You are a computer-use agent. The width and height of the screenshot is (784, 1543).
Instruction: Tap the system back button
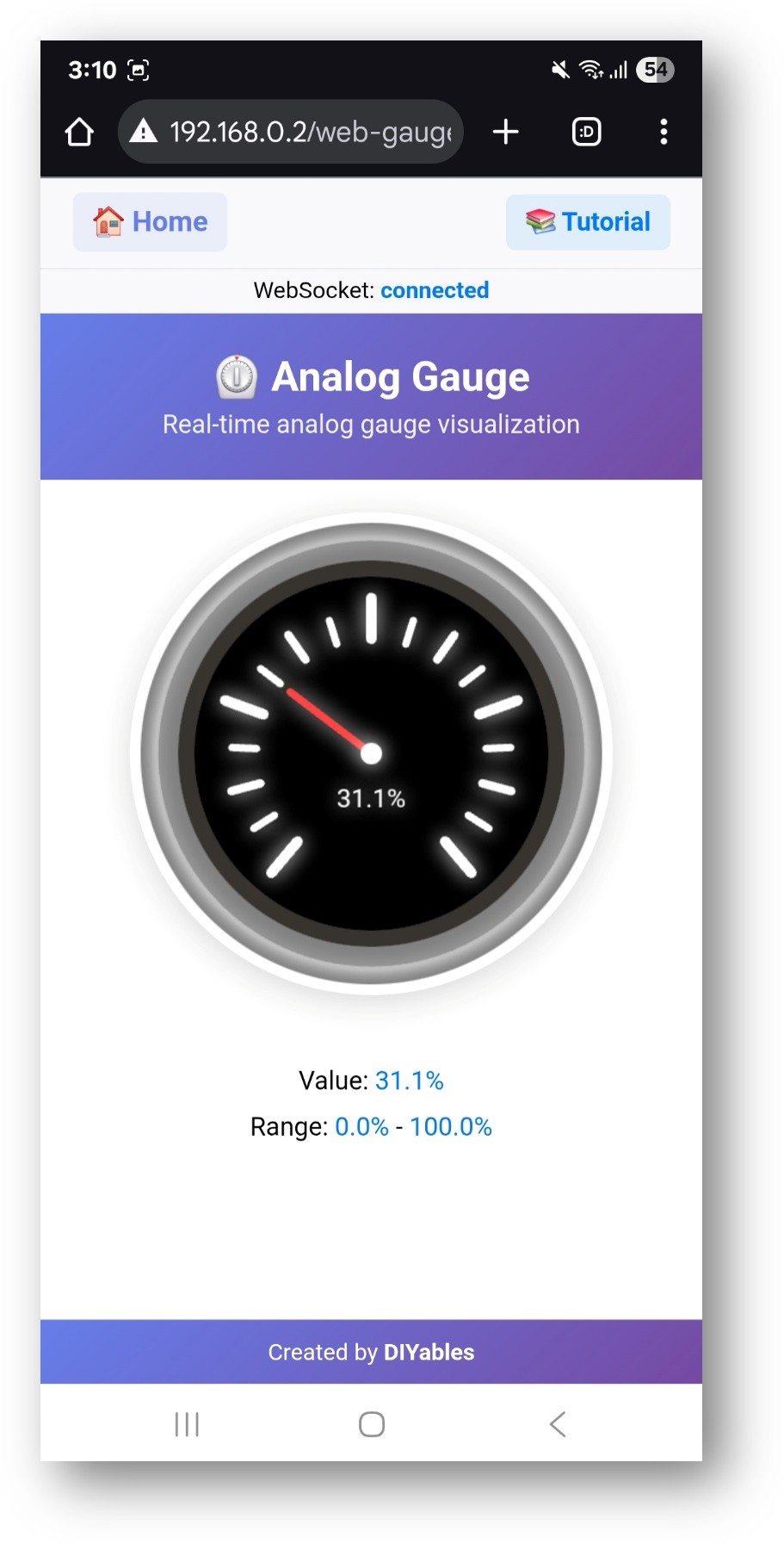pos(558,1424)
